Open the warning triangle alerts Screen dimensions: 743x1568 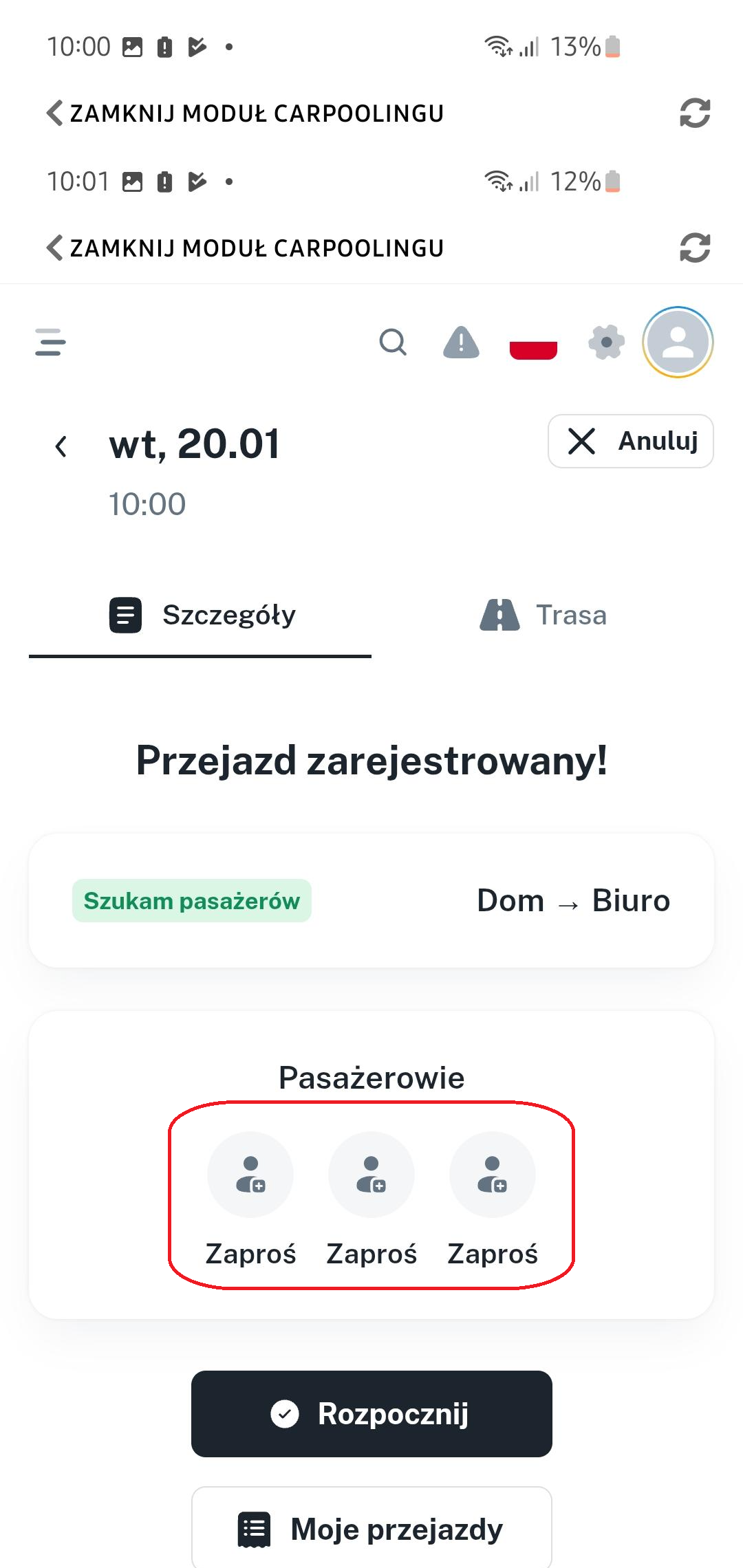coord(461,342)
